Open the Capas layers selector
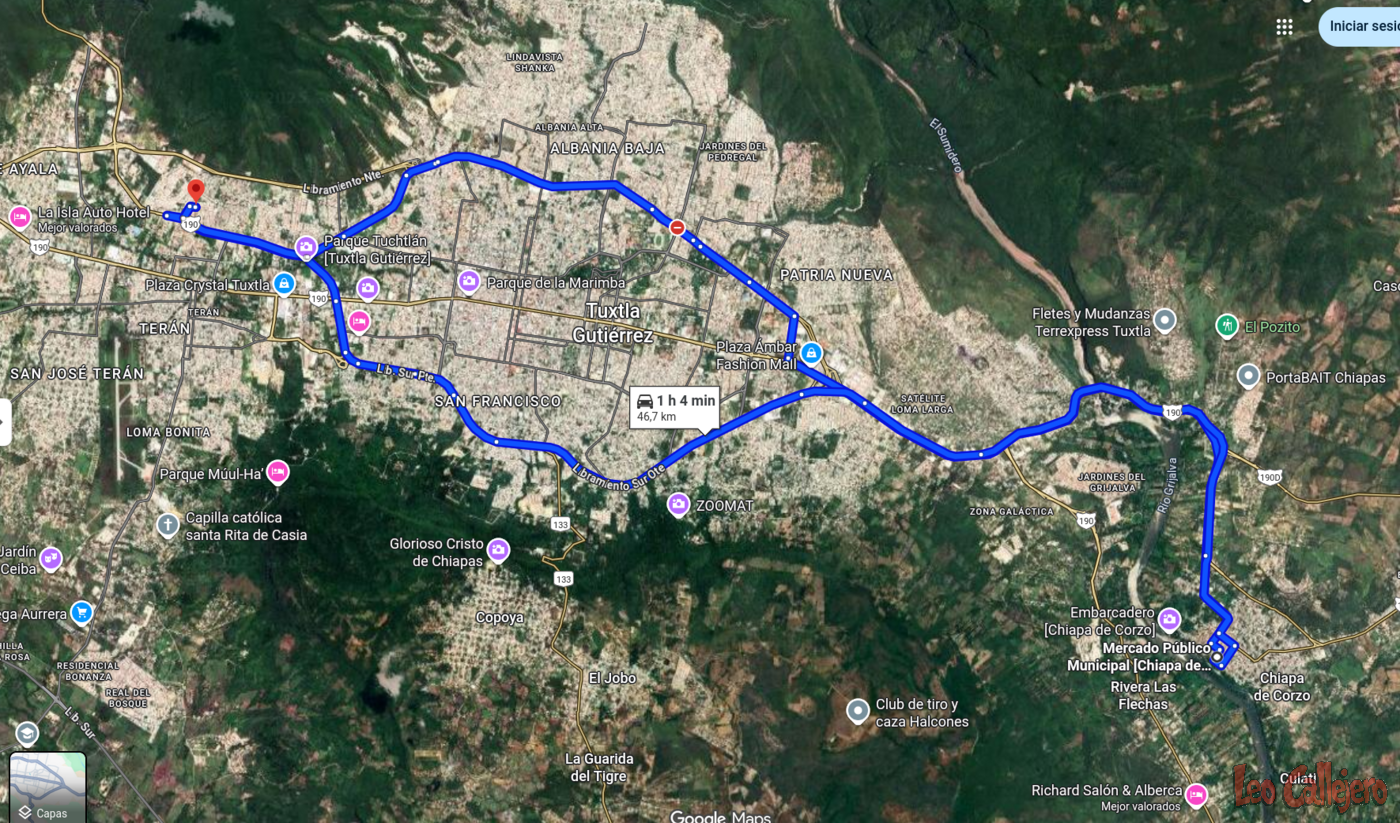 coord(48,787)
